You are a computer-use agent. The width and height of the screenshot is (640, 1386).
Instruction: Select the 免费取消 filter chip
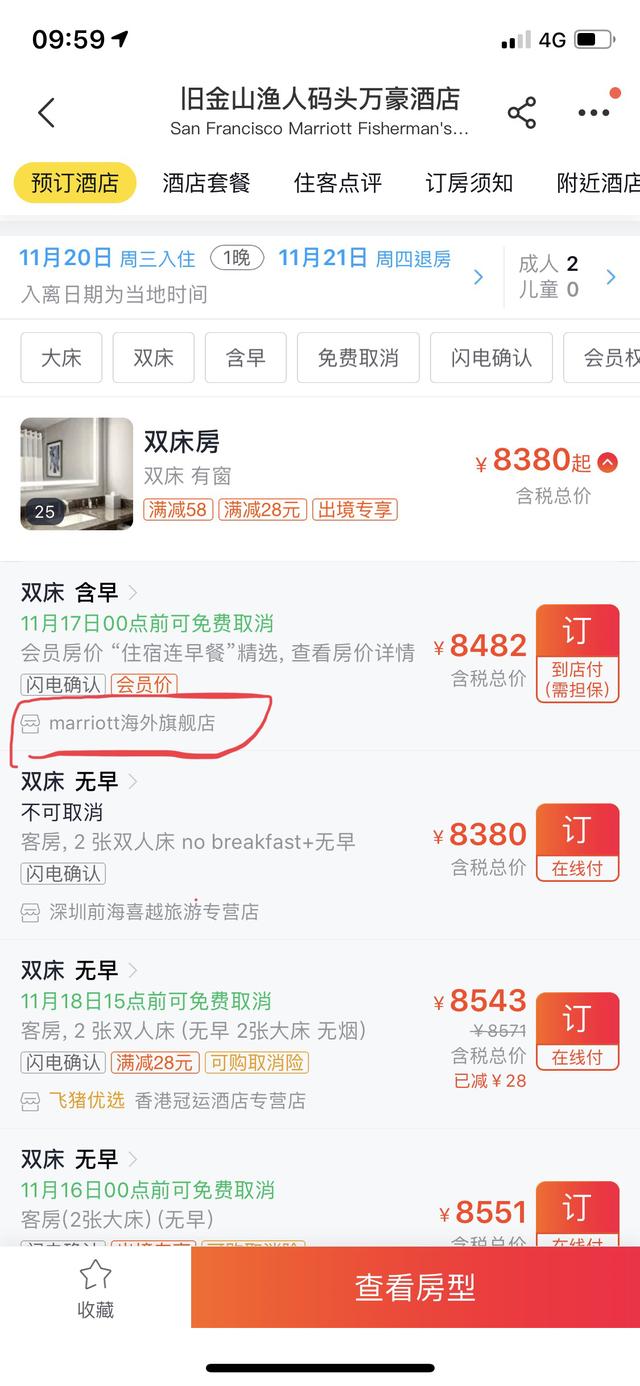358,358
